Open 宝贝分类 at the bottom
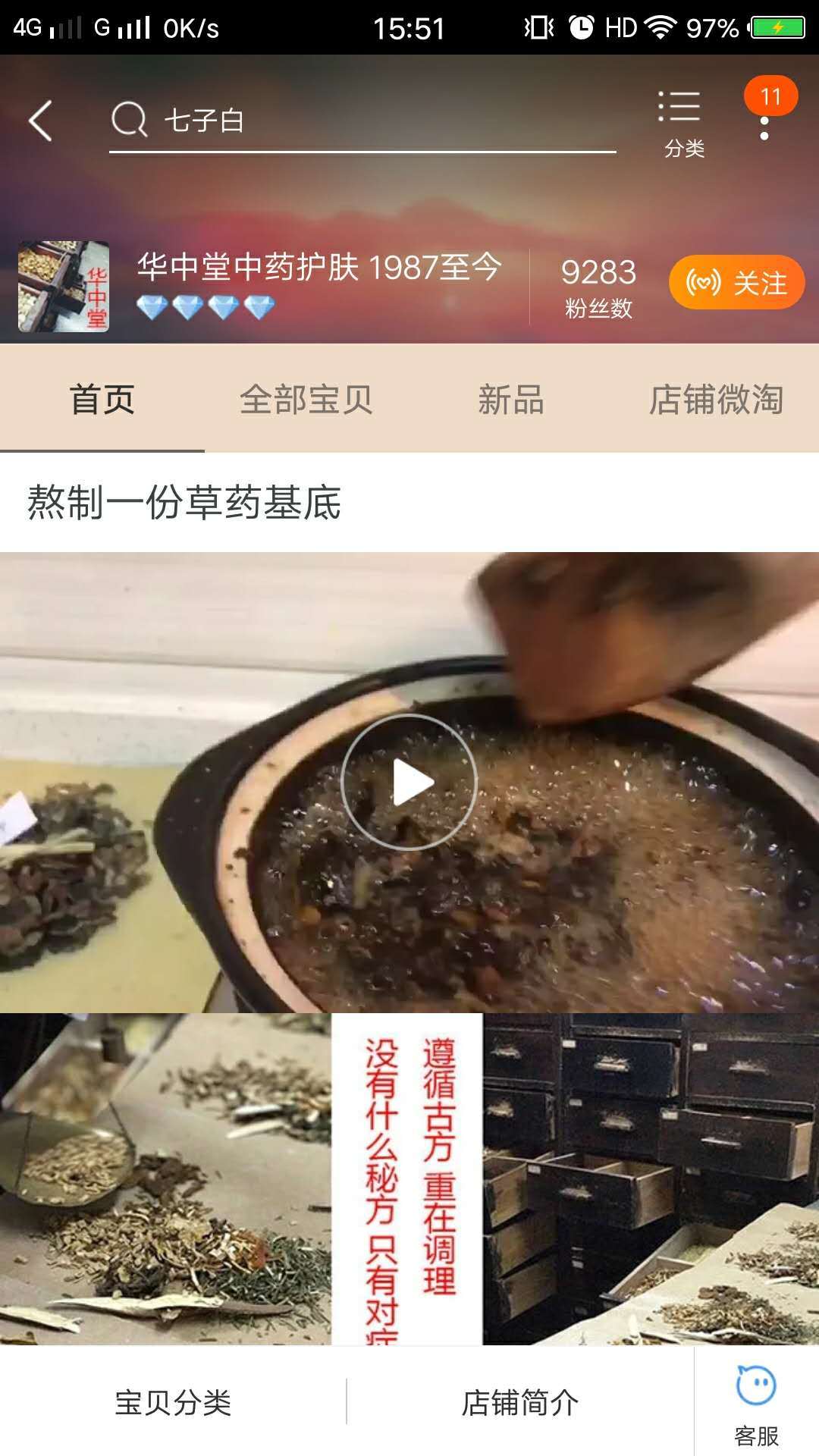Image resolution: width=819 pixels, height=1456 pixels. [x=173, y=1403]
